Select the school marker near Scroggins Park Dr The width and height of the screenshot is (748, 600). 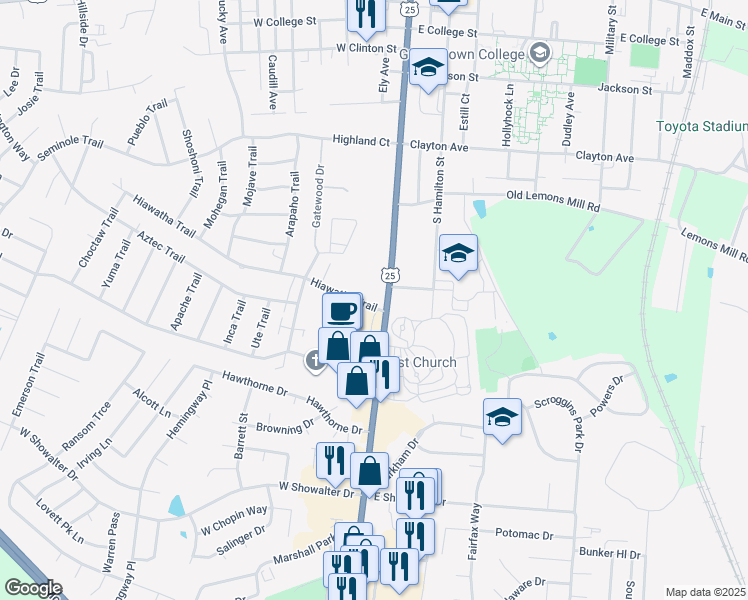502,417
